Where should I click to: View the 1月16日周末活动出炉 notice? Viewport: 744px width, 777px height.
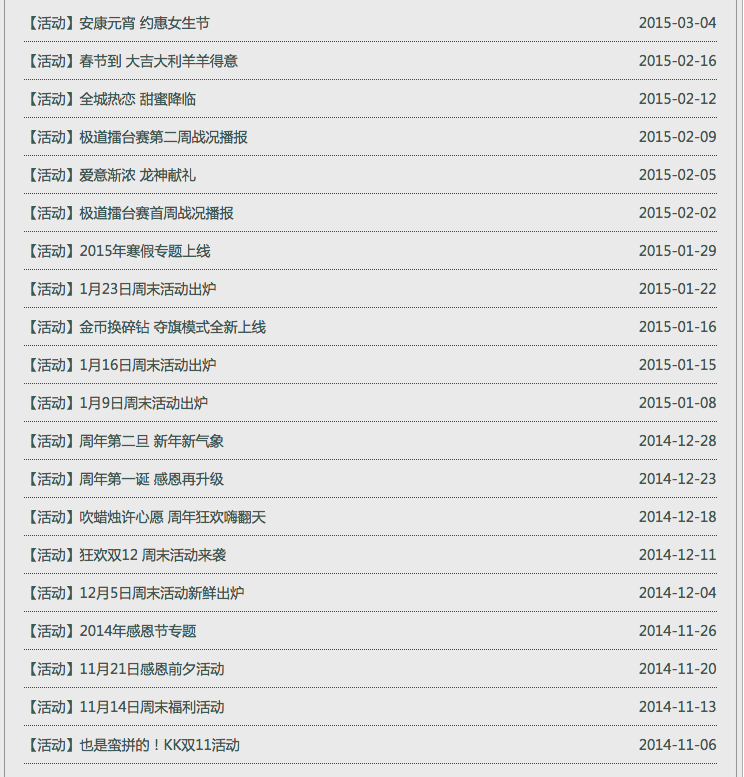[147, 365]
